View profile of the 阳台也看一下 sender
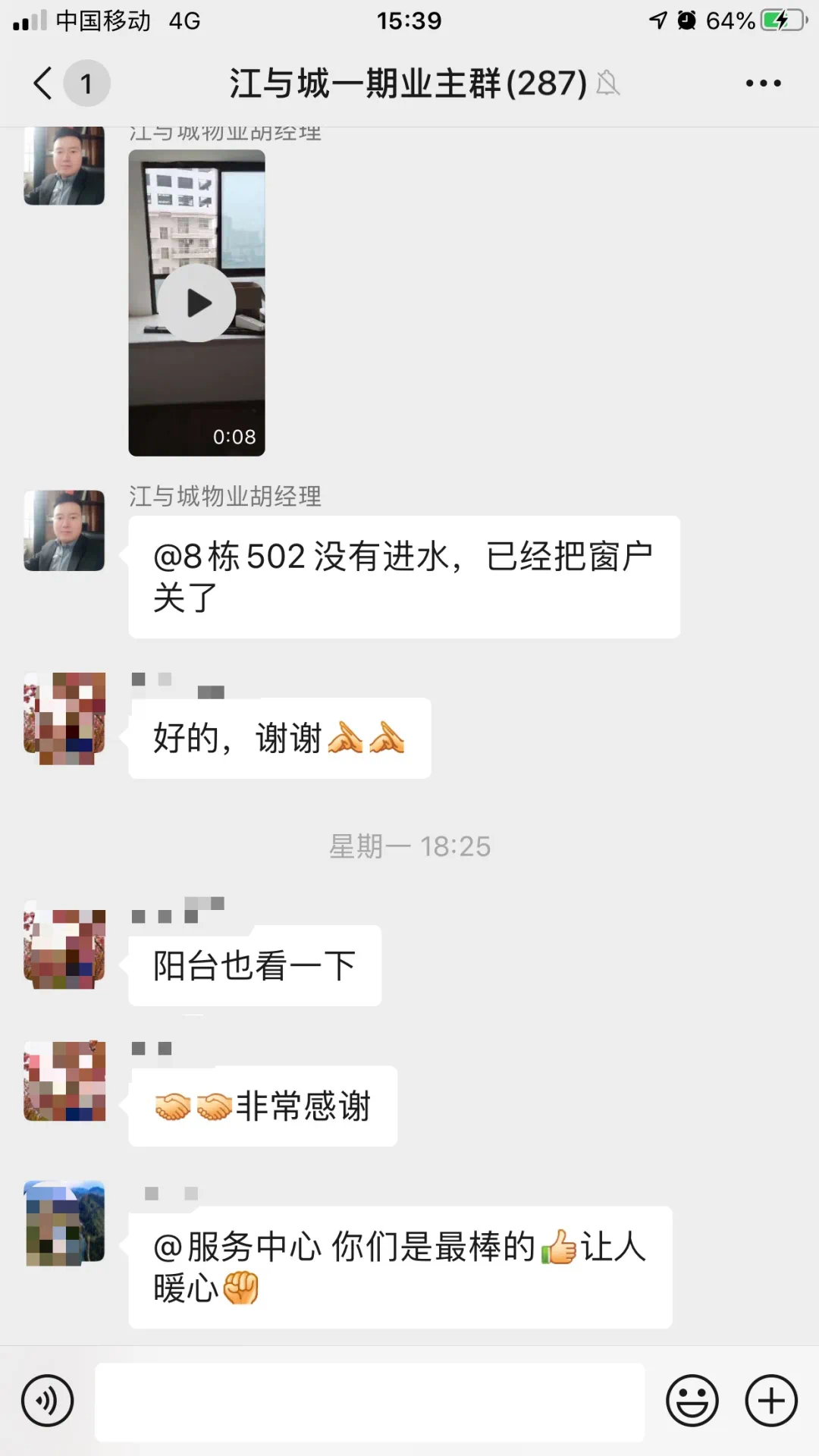This screenshot has width=819, height=1456. pyautogui.click(x=64, y=948)
